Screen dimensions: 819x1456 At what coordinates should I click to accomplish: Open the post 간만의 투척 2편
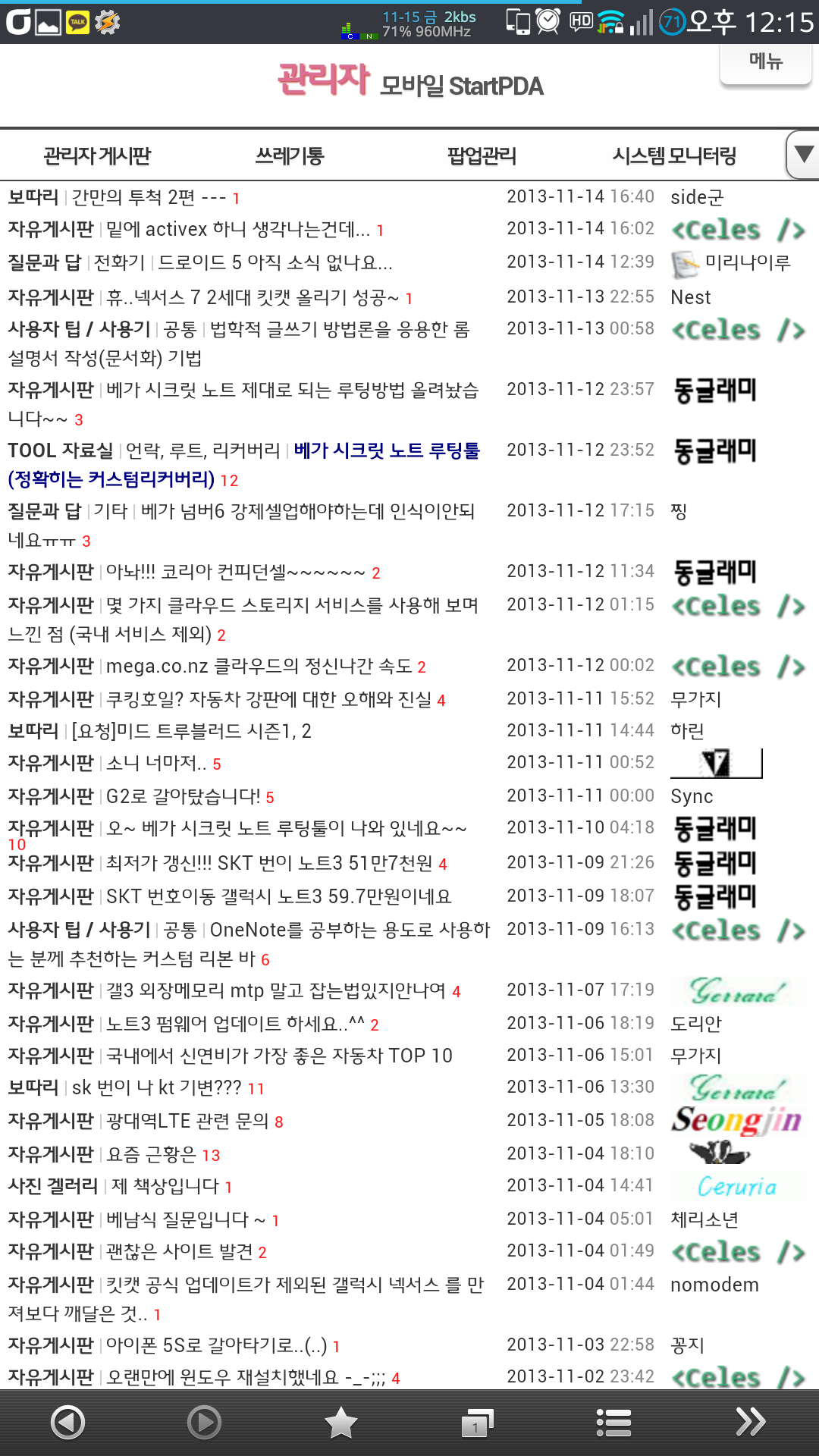[x=148, y=198]
